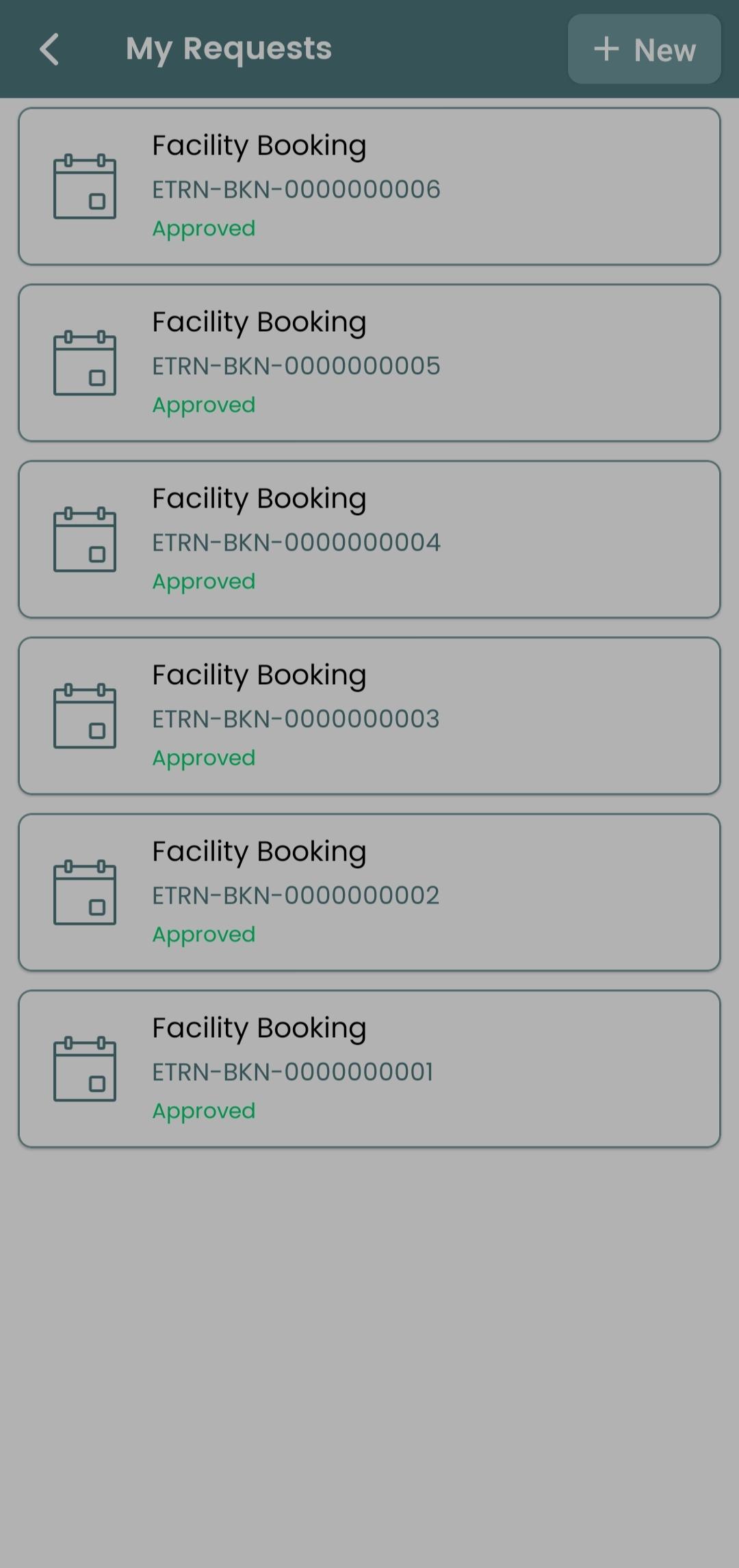The width and height of the screenshot is (739, 1568).
Task: Open booking ETRN-BKN-0000000006
Action: (x=369, y=186)
